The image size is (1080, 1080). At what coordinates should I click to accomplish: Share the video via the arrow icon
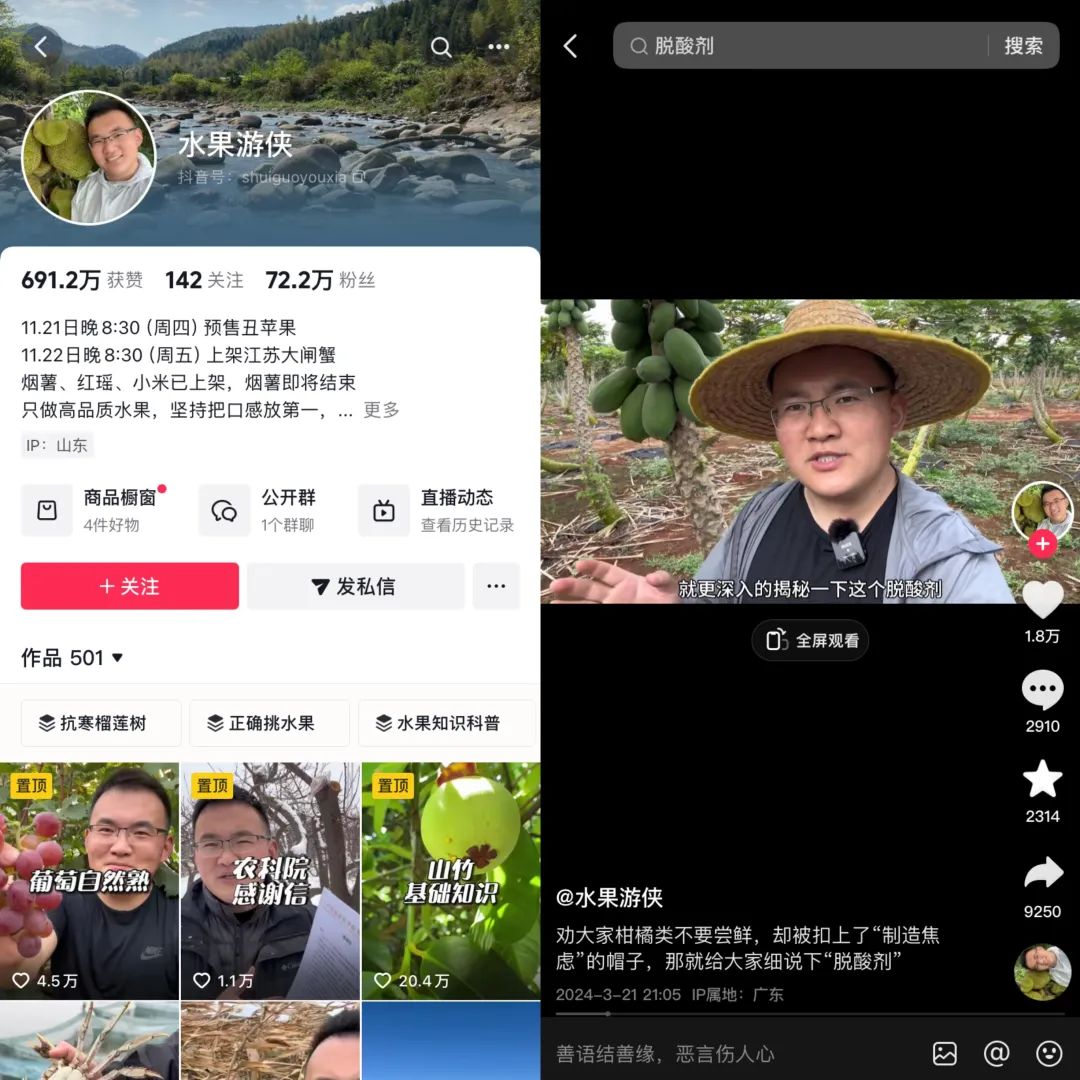tap(1042, 874)
